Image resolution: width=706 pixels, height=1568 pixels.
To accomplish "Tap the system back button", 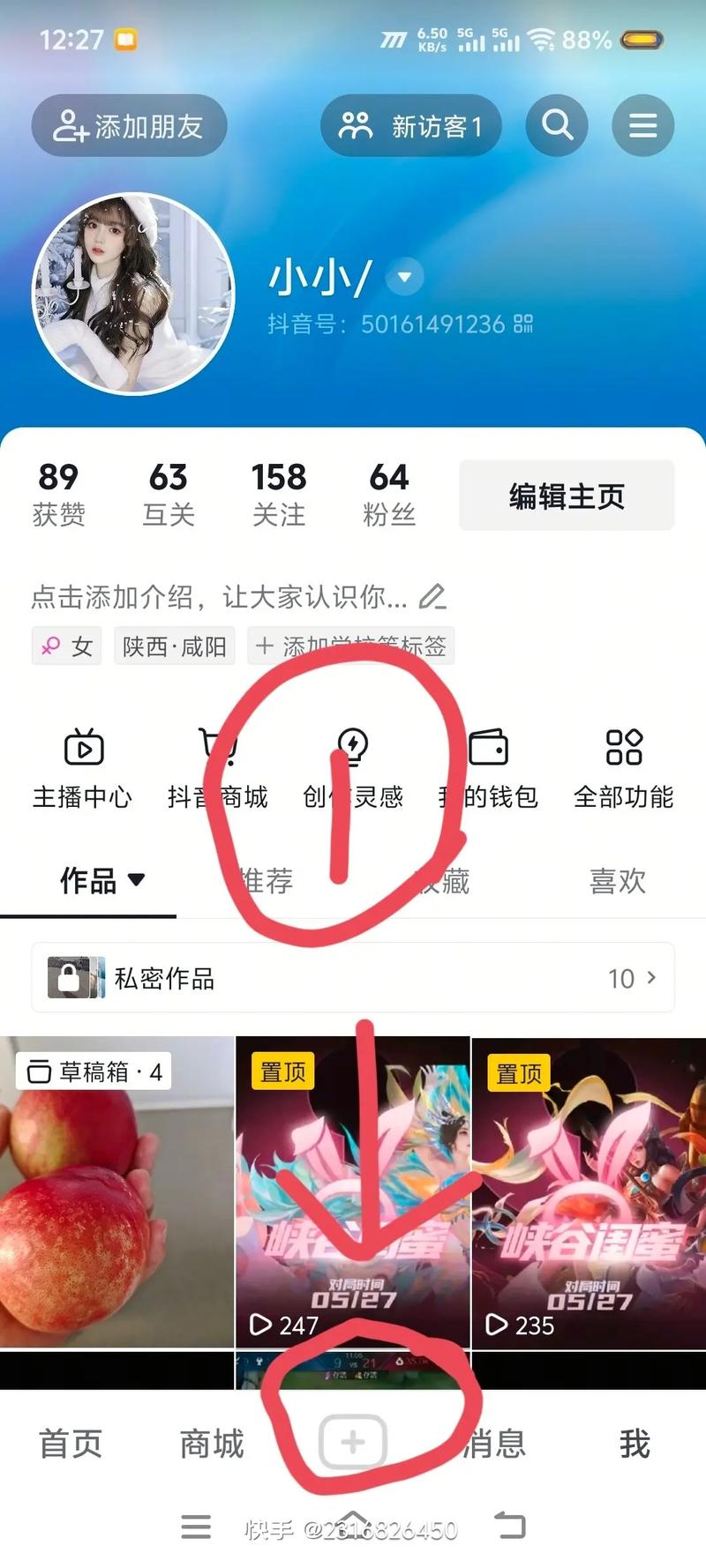I will [509, 1526].
